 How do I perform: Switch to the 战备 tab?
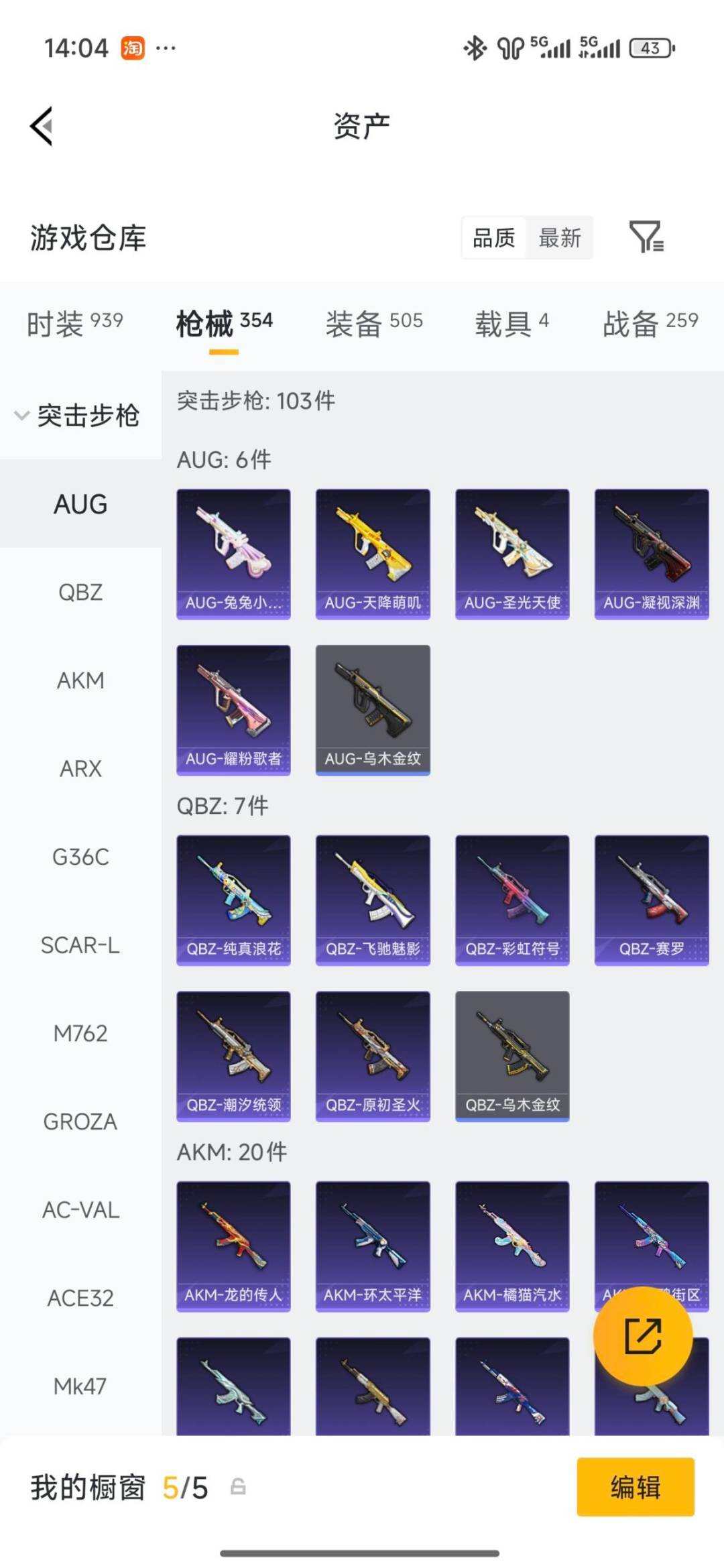650,324
